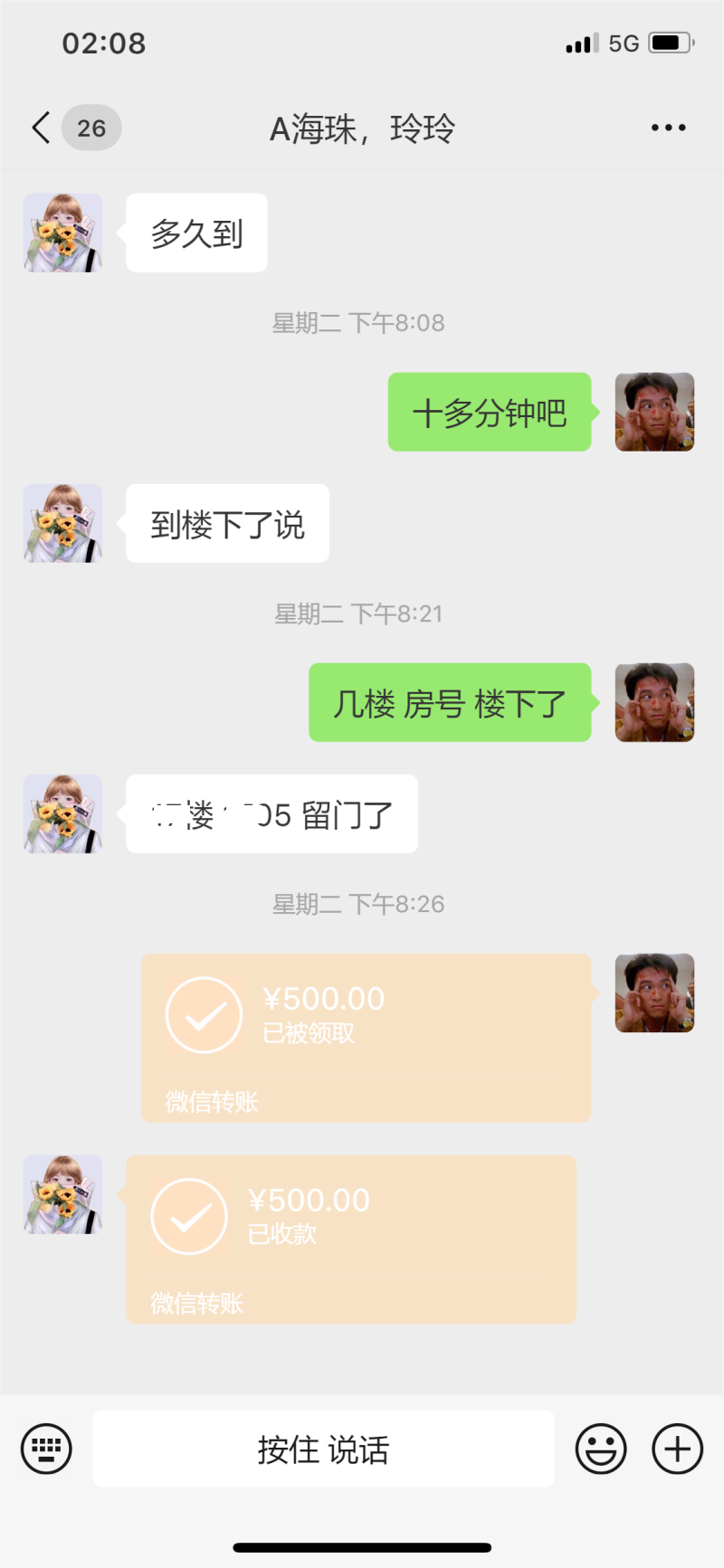The image size is (724, 1568).
Task: Tap your own avatar next to green bubble
Action: click(x=653, y=412)
